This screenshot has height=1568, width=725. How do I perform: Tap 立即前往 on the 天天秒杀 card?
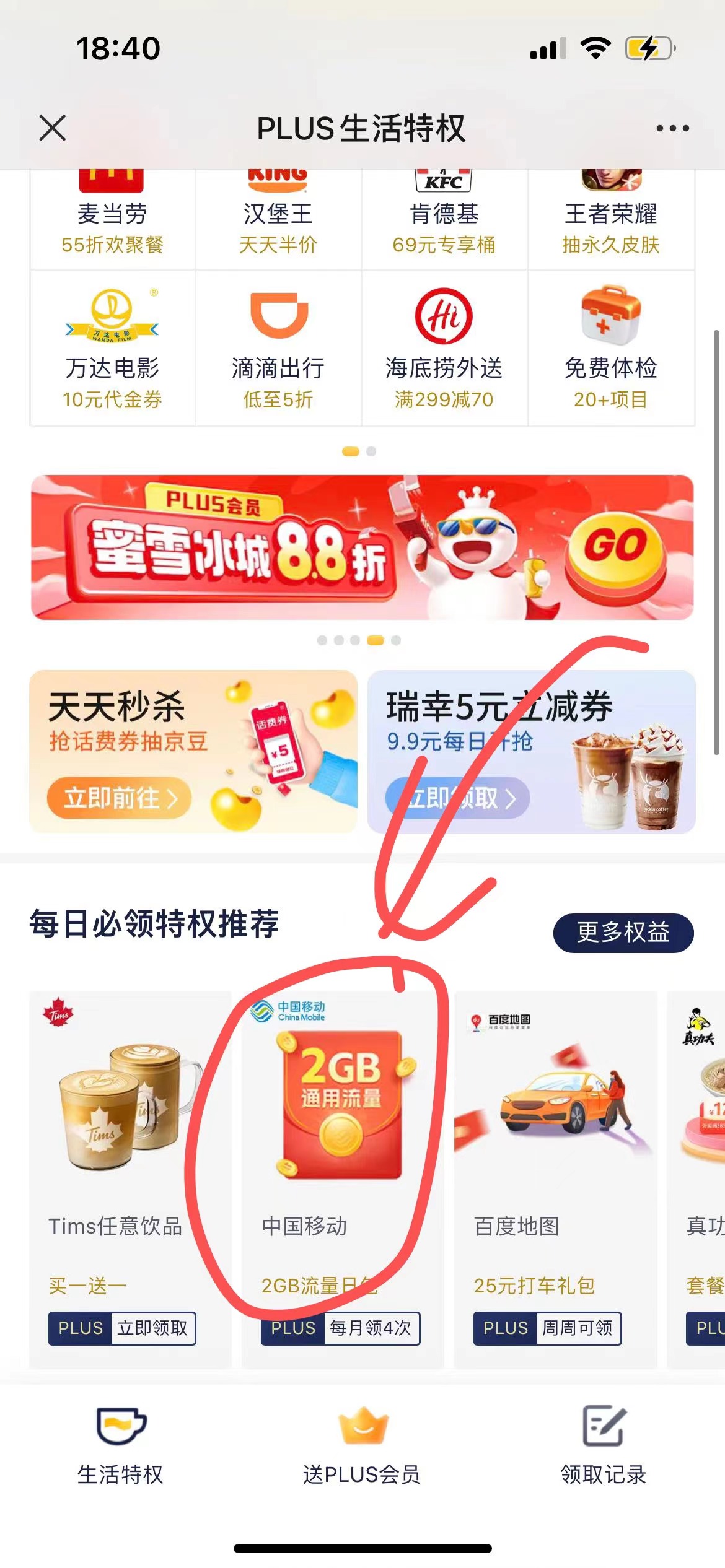pyautogui.click(x=119, y=798)
